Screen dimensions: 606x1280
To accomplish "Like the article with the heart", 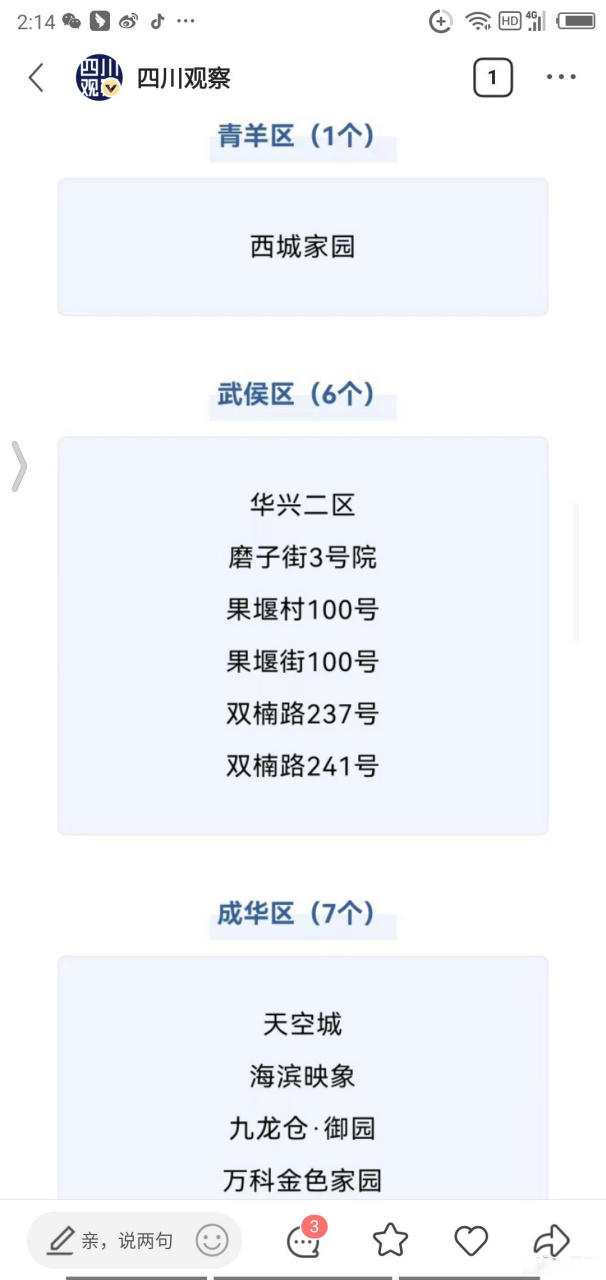I will [471, 1241].
